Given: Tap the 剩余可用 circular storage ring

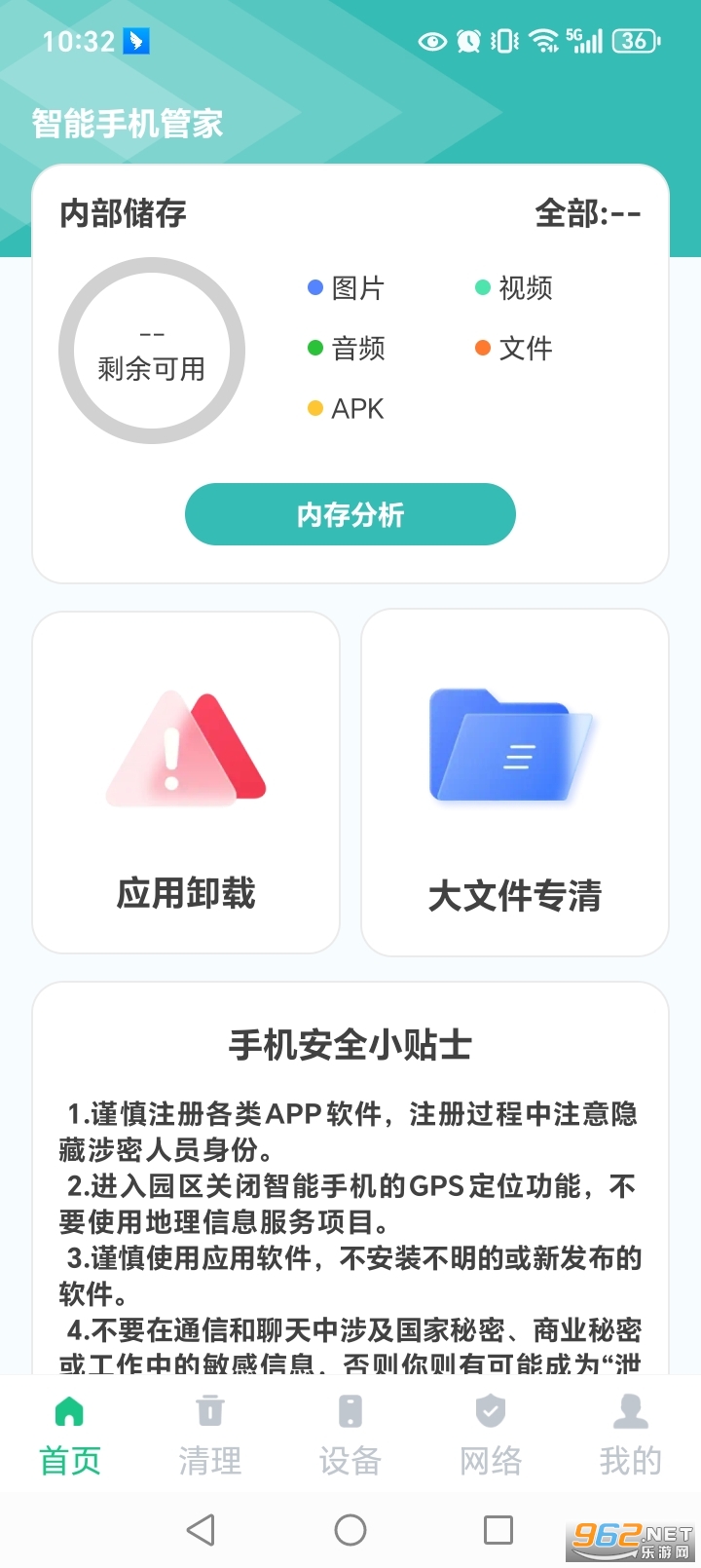Looking at the screenshot, I should tap(151, 351).
